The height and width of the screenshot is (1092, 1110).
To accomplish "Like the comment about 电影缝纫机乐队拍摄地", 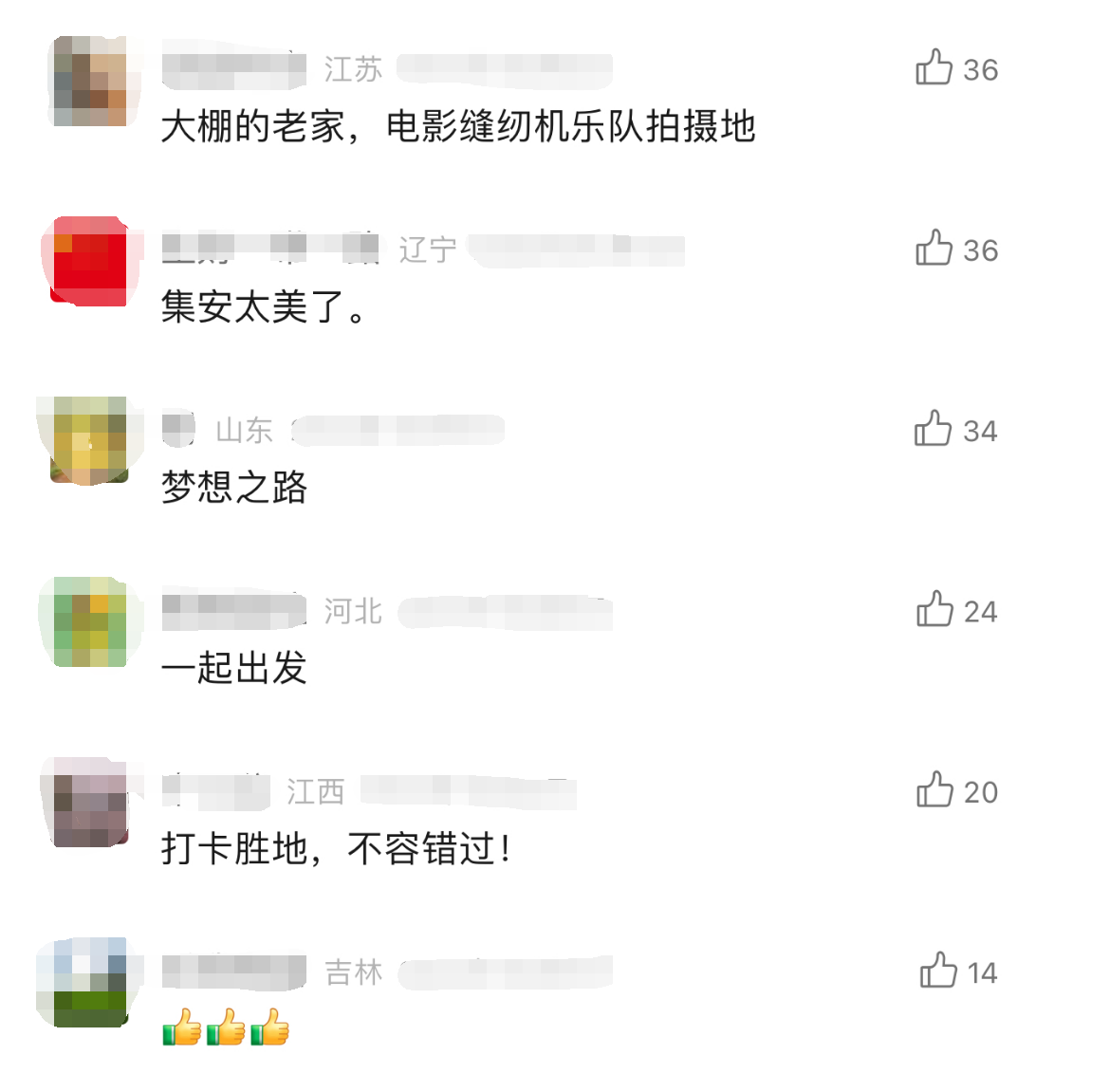I will tap(934, 68).
